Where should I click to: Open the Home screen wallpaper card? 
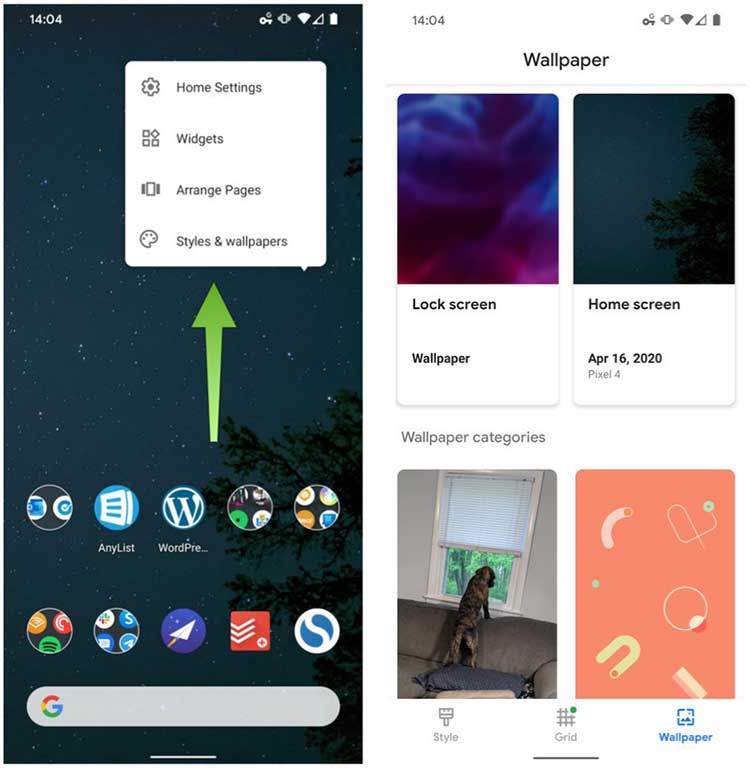coord(654,249)
